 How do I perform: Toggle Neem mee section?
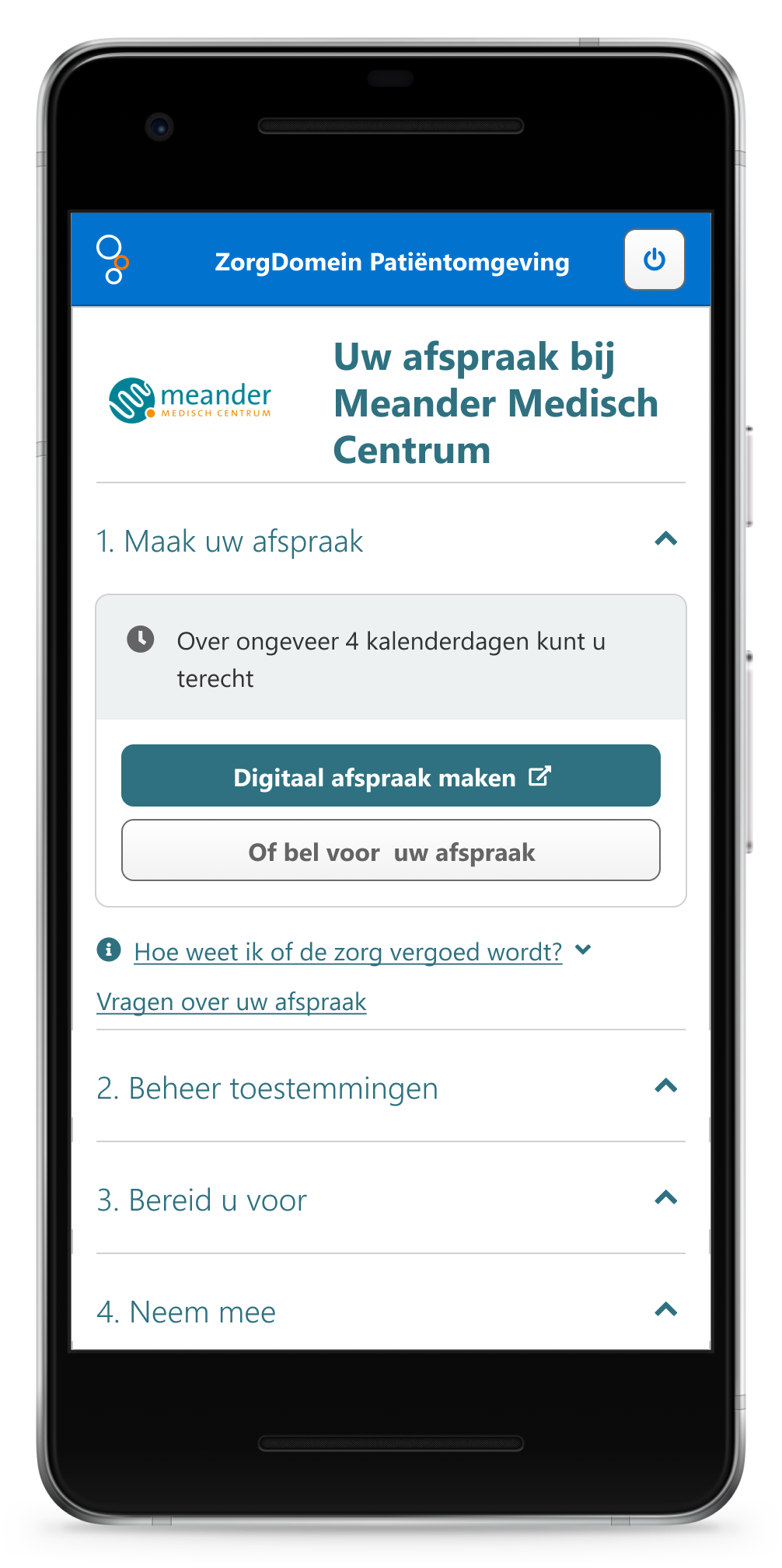[665, 1310]
